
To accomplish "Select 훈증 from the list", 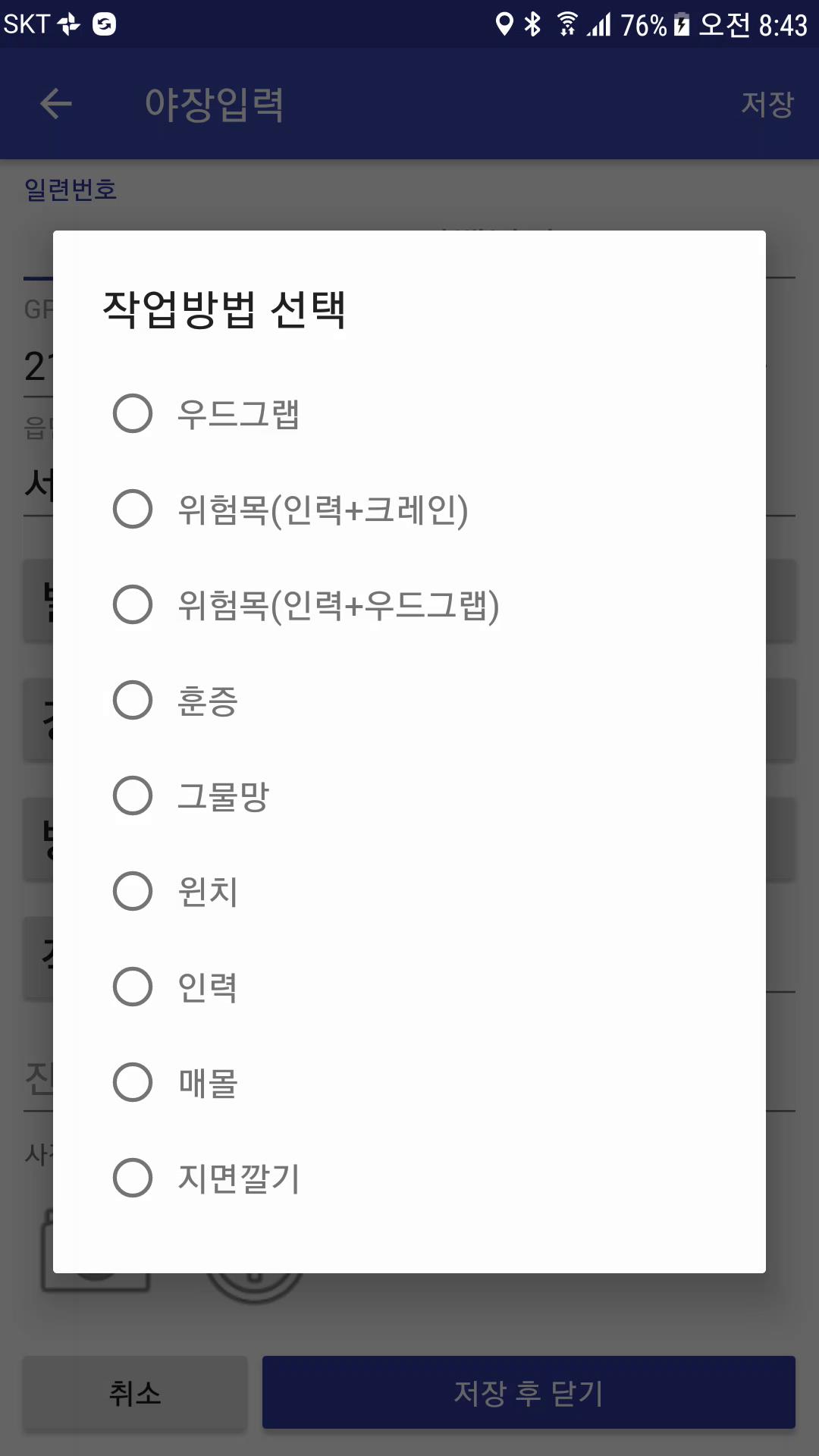I will click(409, 700).
